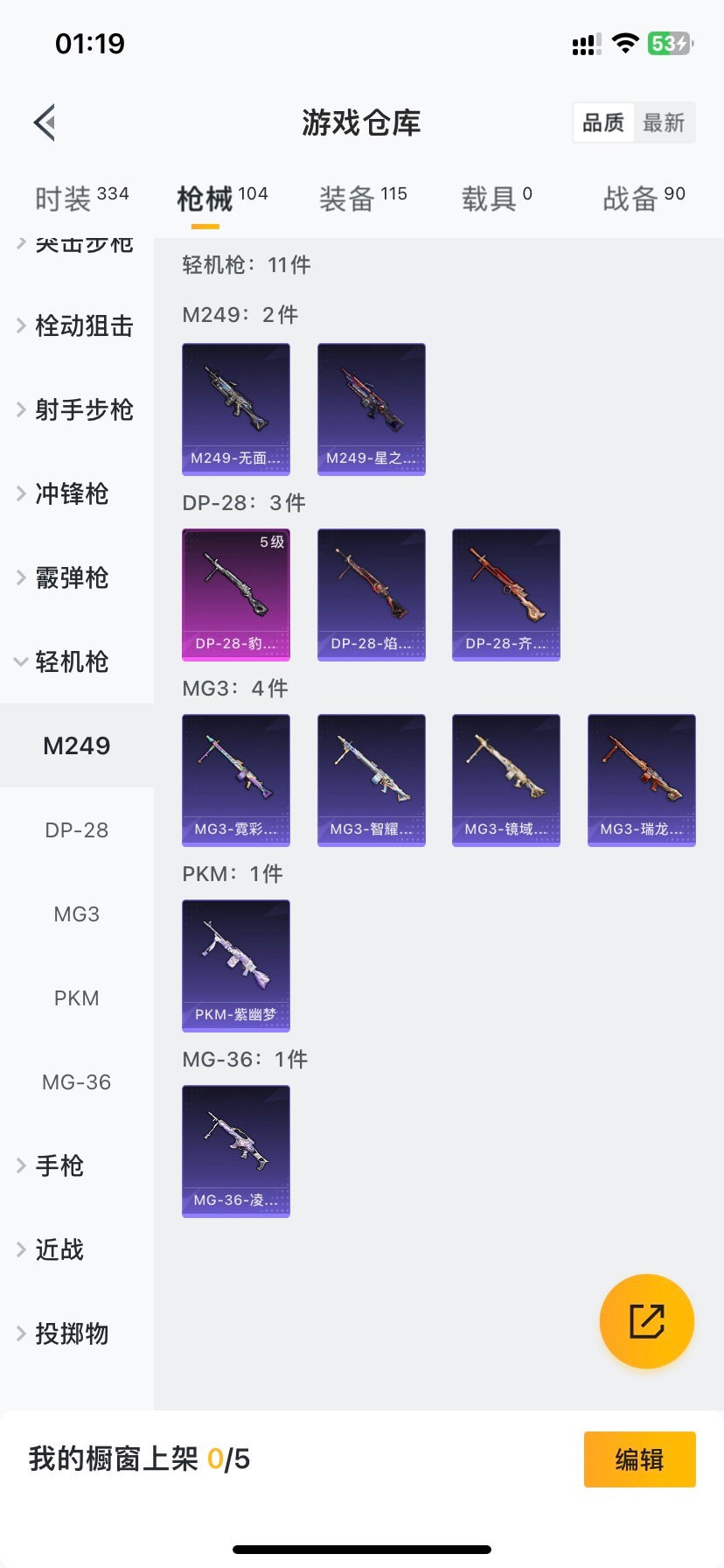Switch to the 战备 tab
Image resolution: width=724 pixels, height=1568 pixels.
[x=644, y=199]
